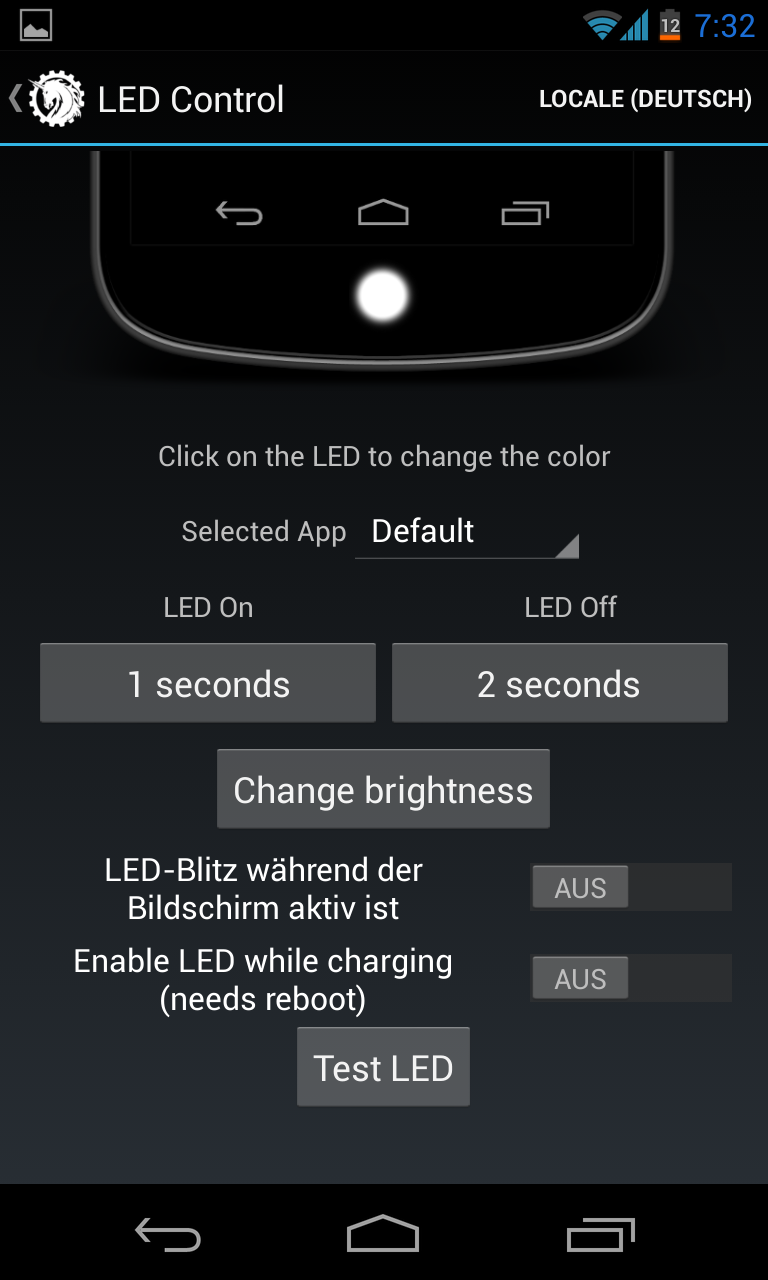This screenshot has height=1280, width=768.
Task: Toggle LED-Blitz while screen is active
Action: click(631, 888)
